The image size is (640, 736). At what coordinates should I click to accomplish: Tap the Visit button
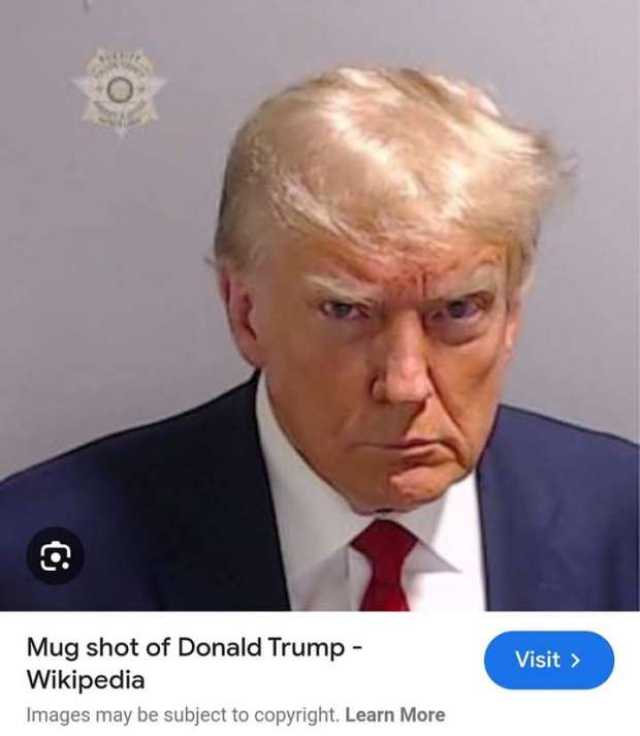548,660
